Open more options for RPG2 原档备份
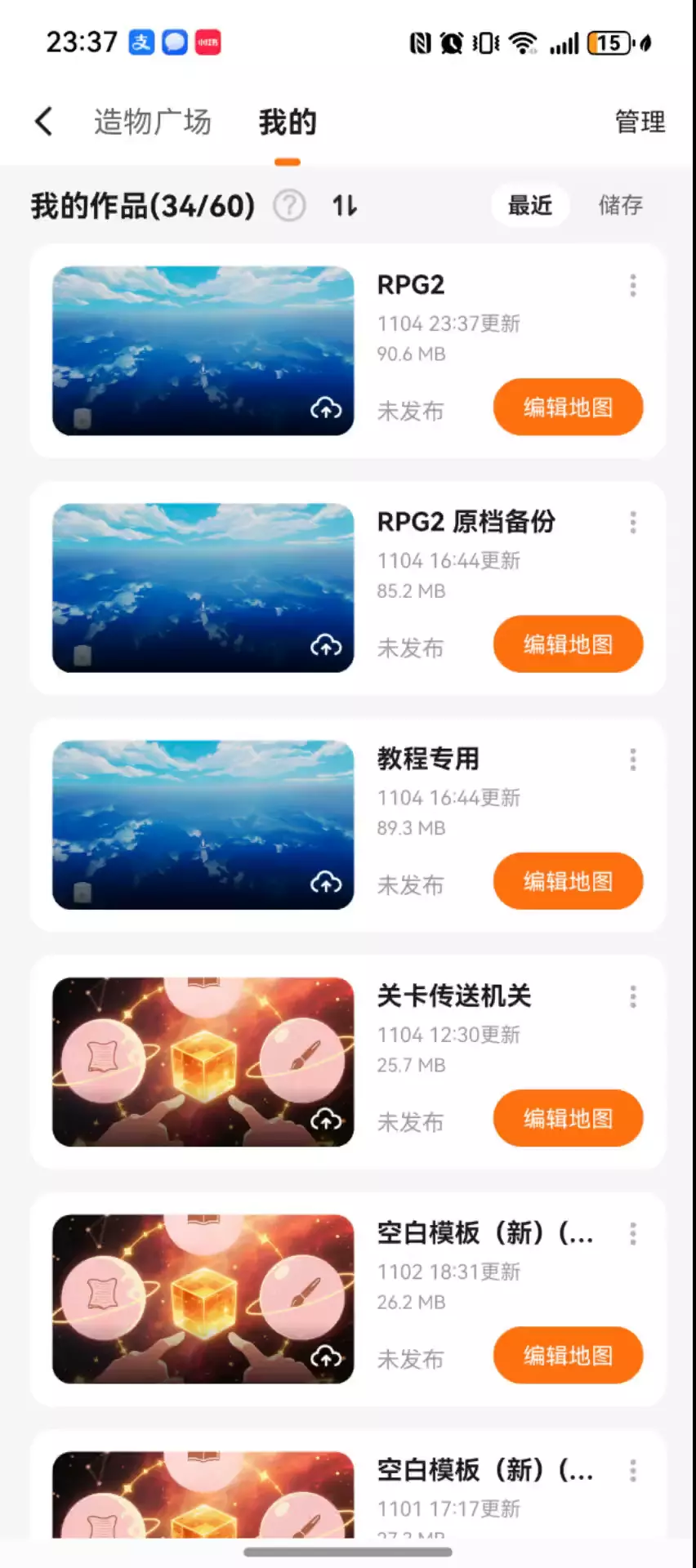This screenshot has width=696, height=1568. click(x=632, y=523)
